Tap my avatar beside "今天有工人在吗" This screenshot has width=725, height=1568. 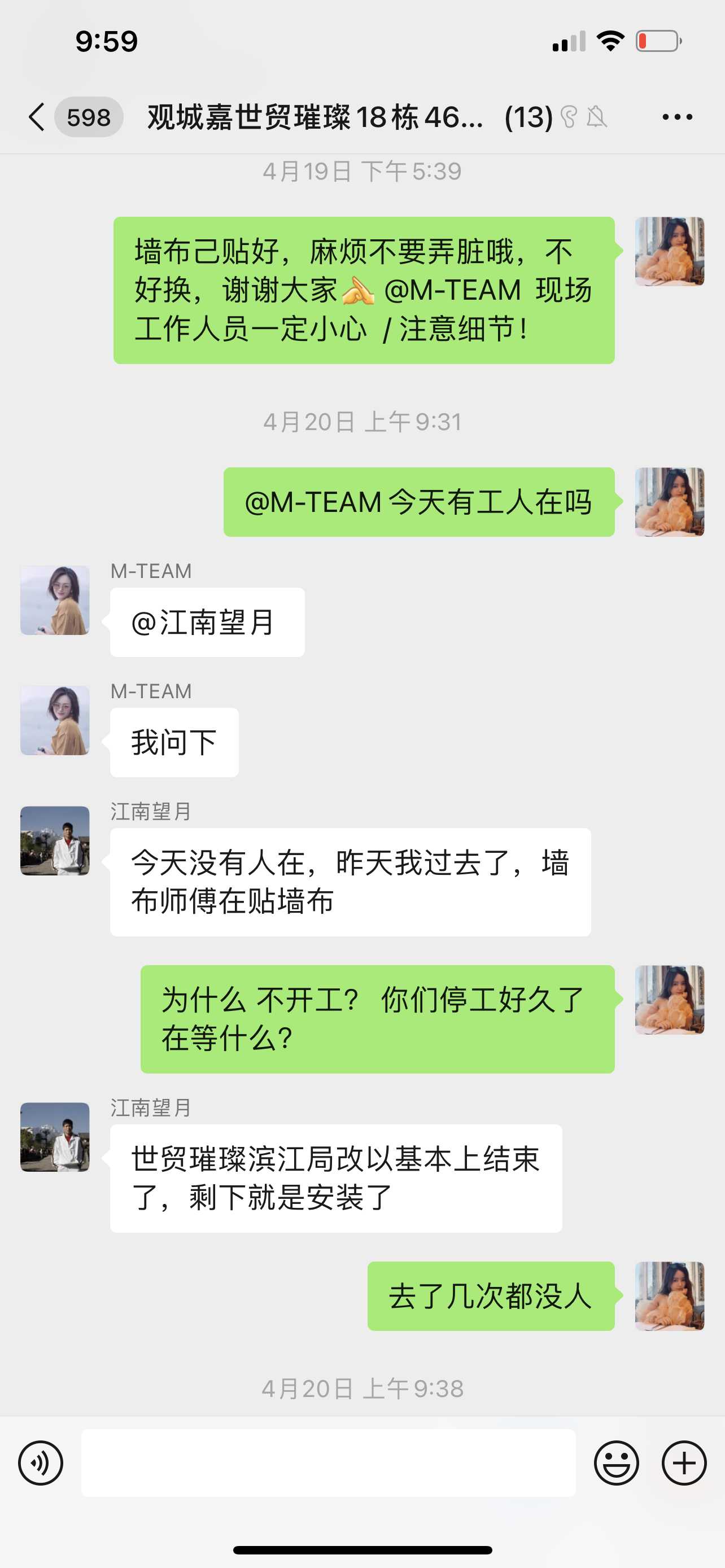point(670,502)
